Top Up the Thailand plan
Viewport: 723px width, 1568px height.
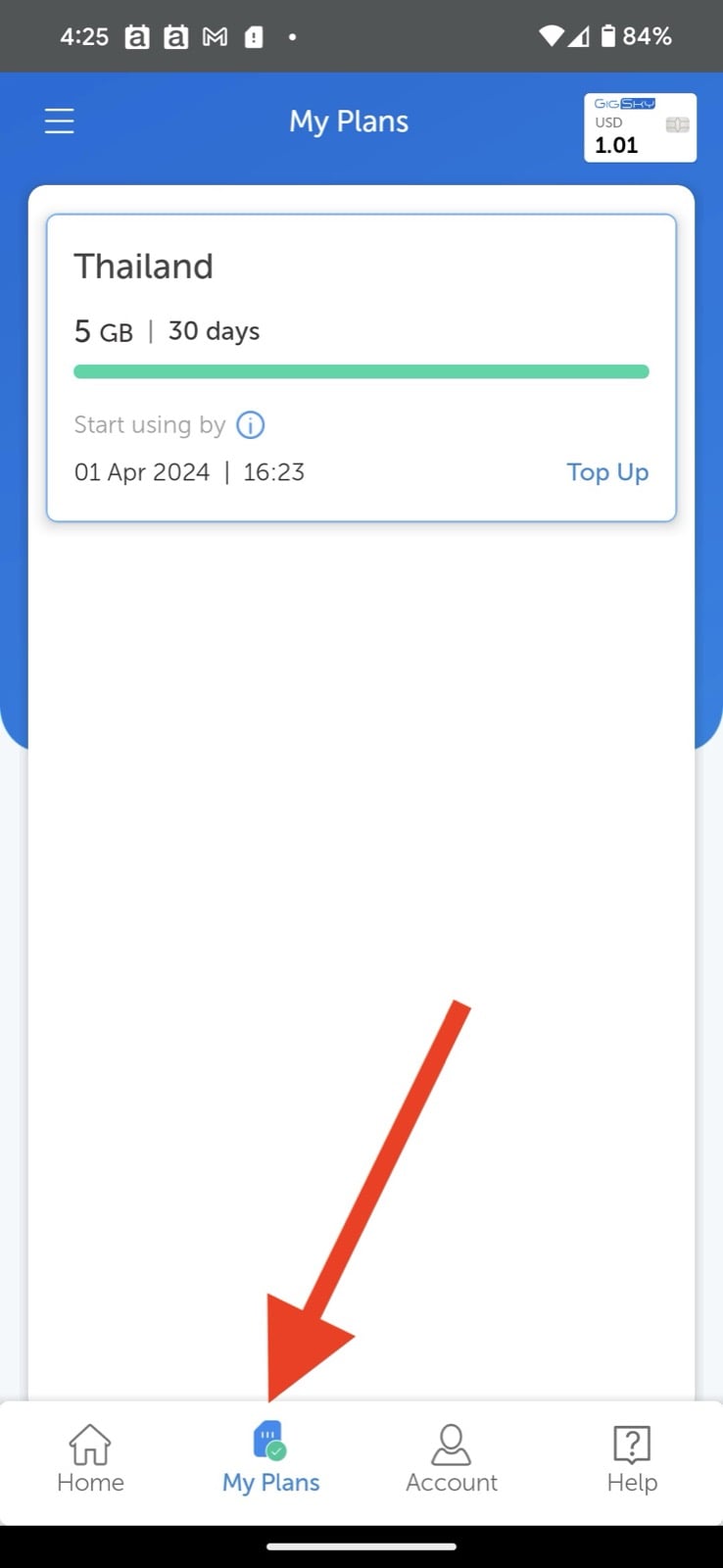607,471
